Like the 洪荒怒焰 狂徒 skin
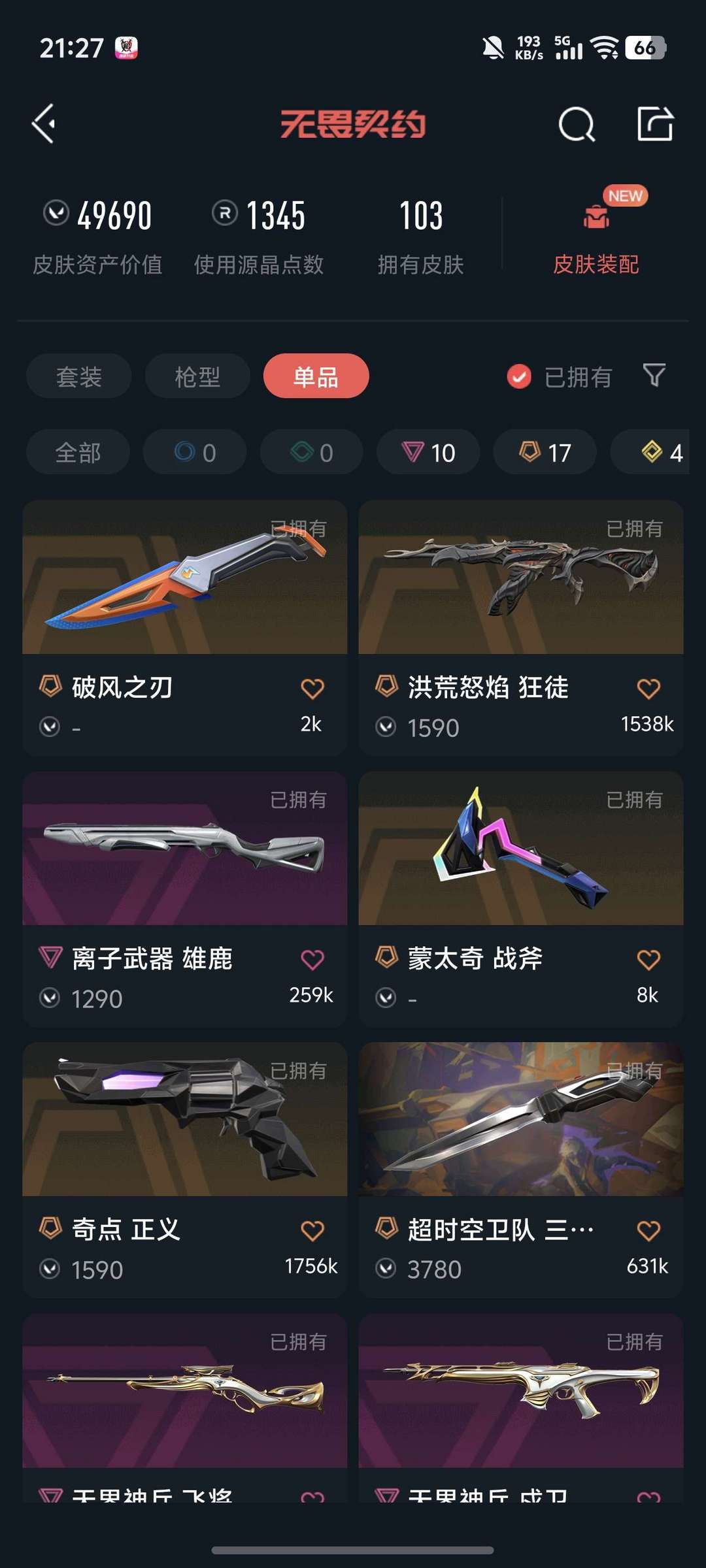This screenshot has height=1568, width=706. (648, 688)
